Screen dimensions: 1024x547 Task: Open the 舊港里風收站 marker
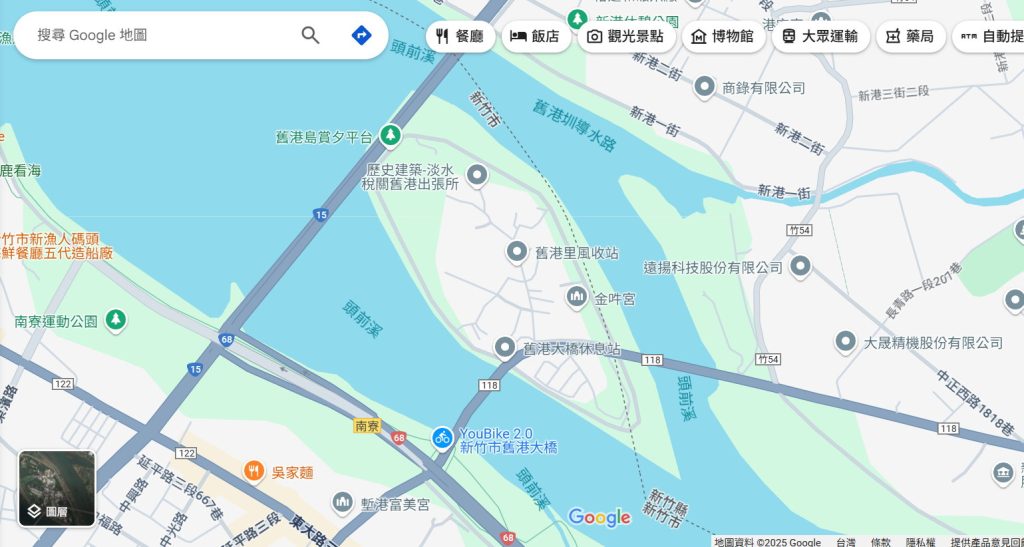[x=517, y=251]
